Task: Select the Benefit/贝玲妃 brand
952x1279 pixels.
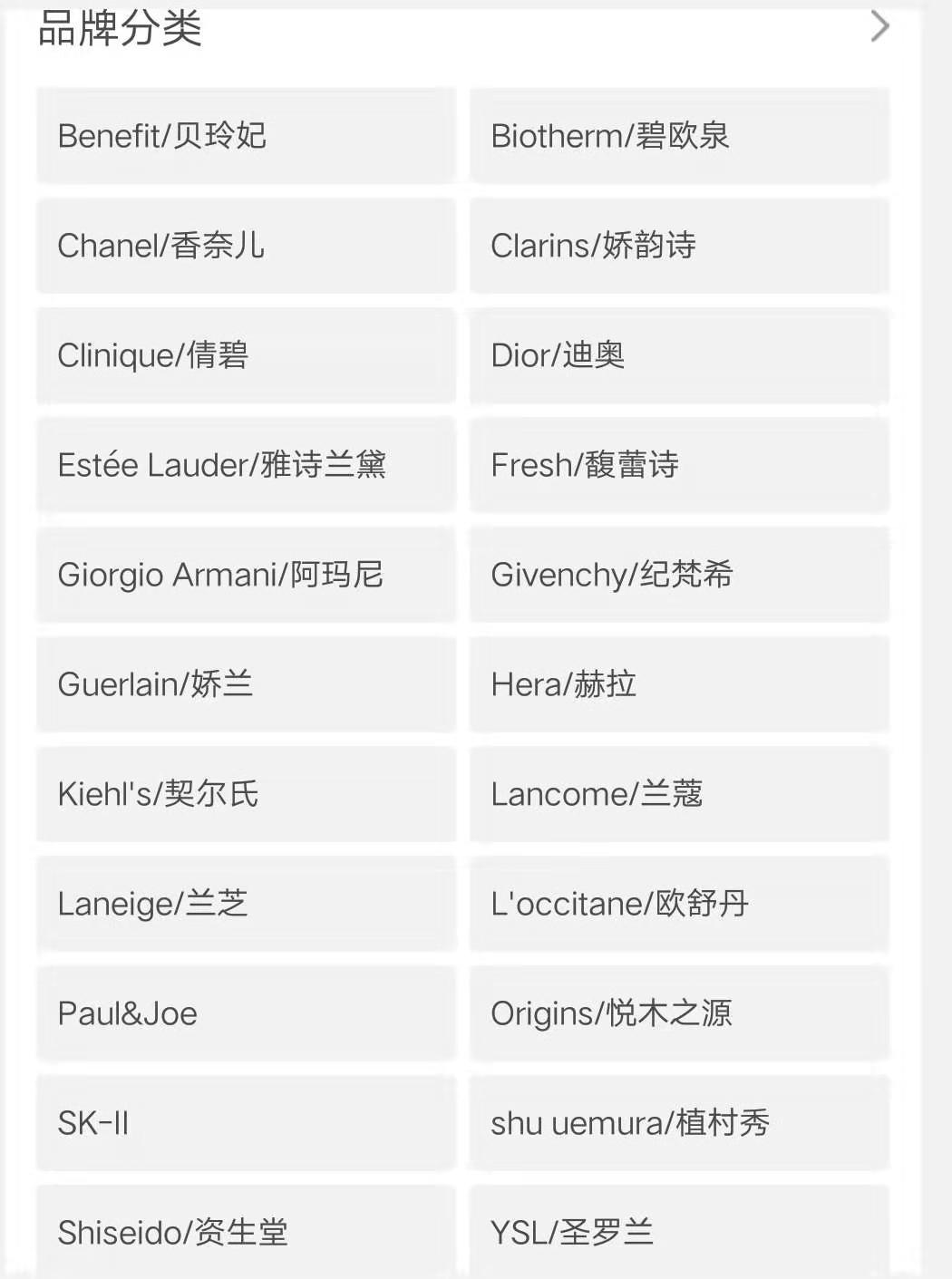Action: coord(246,136)
